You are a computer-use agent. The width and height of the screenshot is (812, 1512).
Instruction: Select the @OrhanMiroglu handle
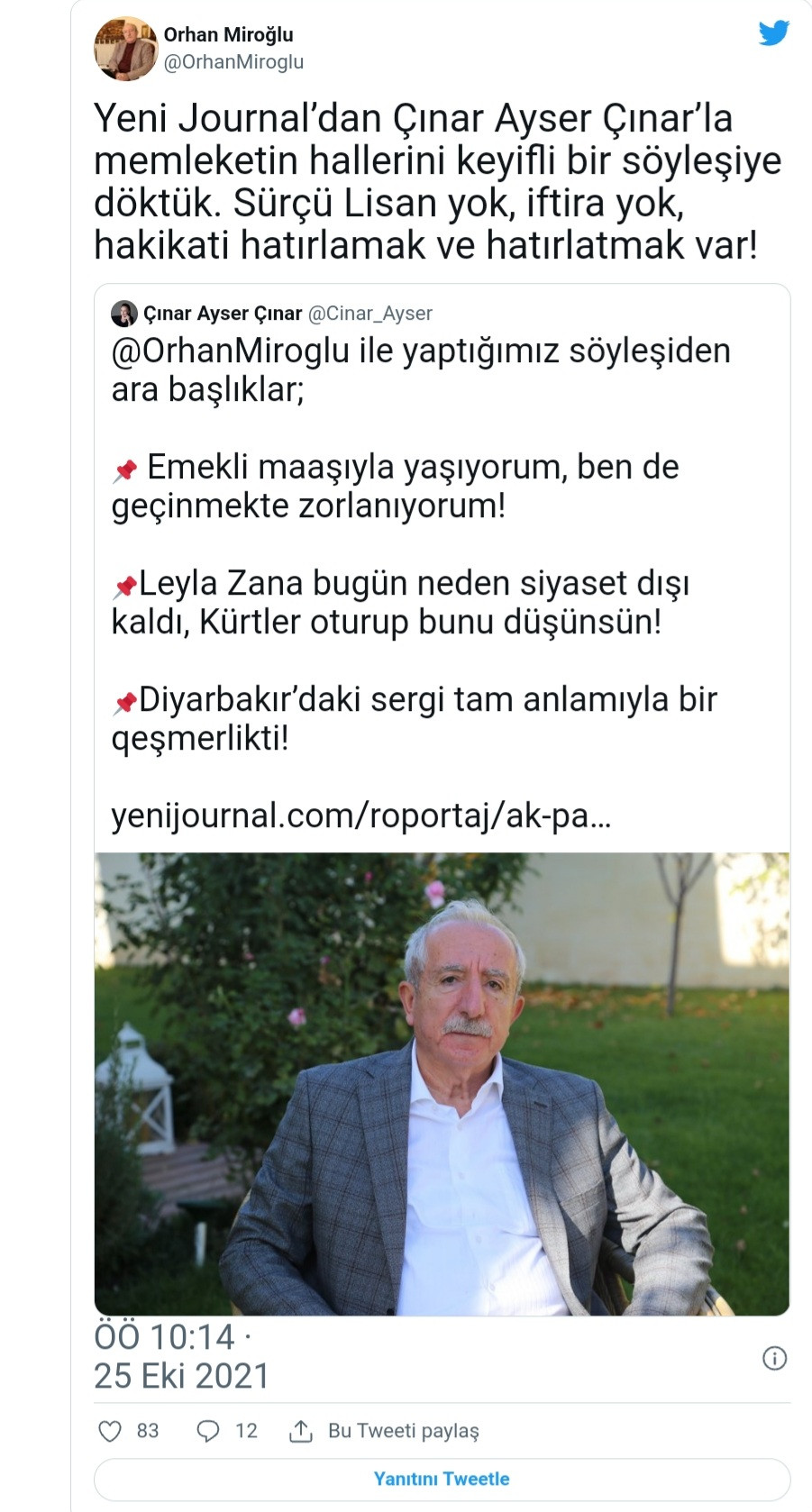(233, 63)
